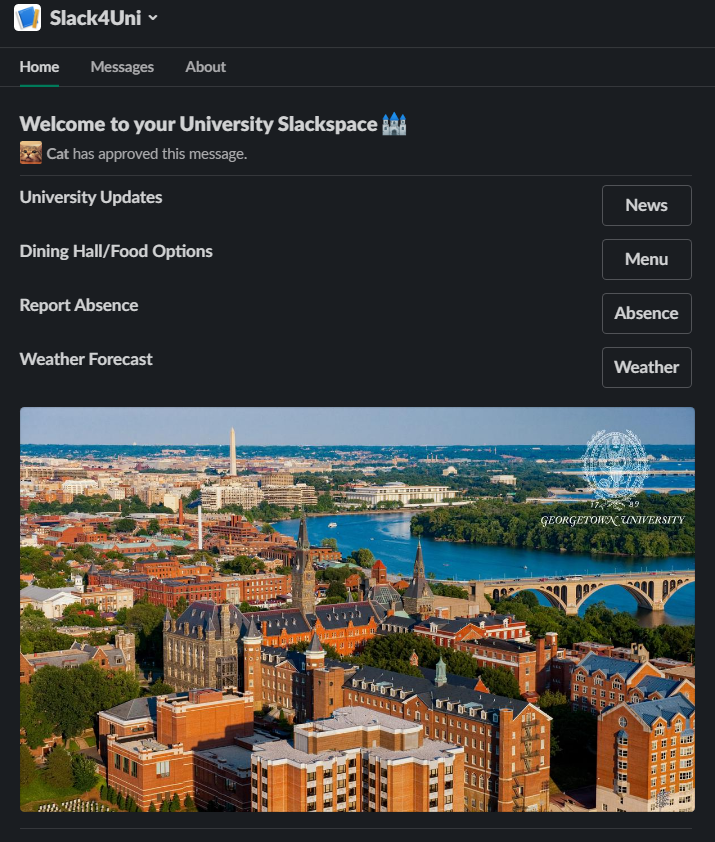The image size is (715, 842).
Task: Switch to the About tab
Action: pyautogui.click(x=205, y=67)
